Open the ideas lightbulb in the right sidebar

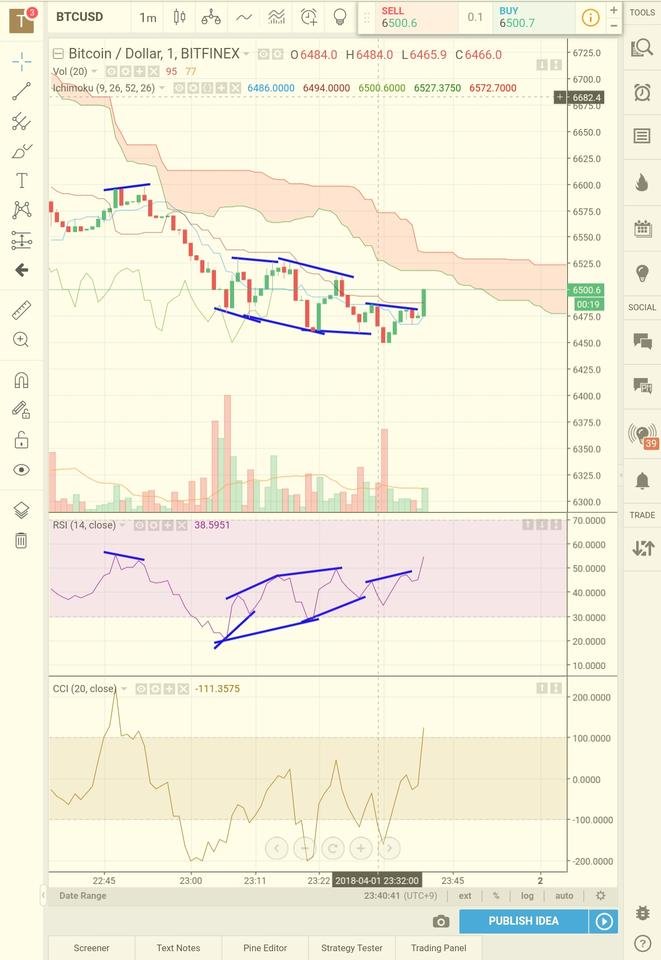point(642,273)
